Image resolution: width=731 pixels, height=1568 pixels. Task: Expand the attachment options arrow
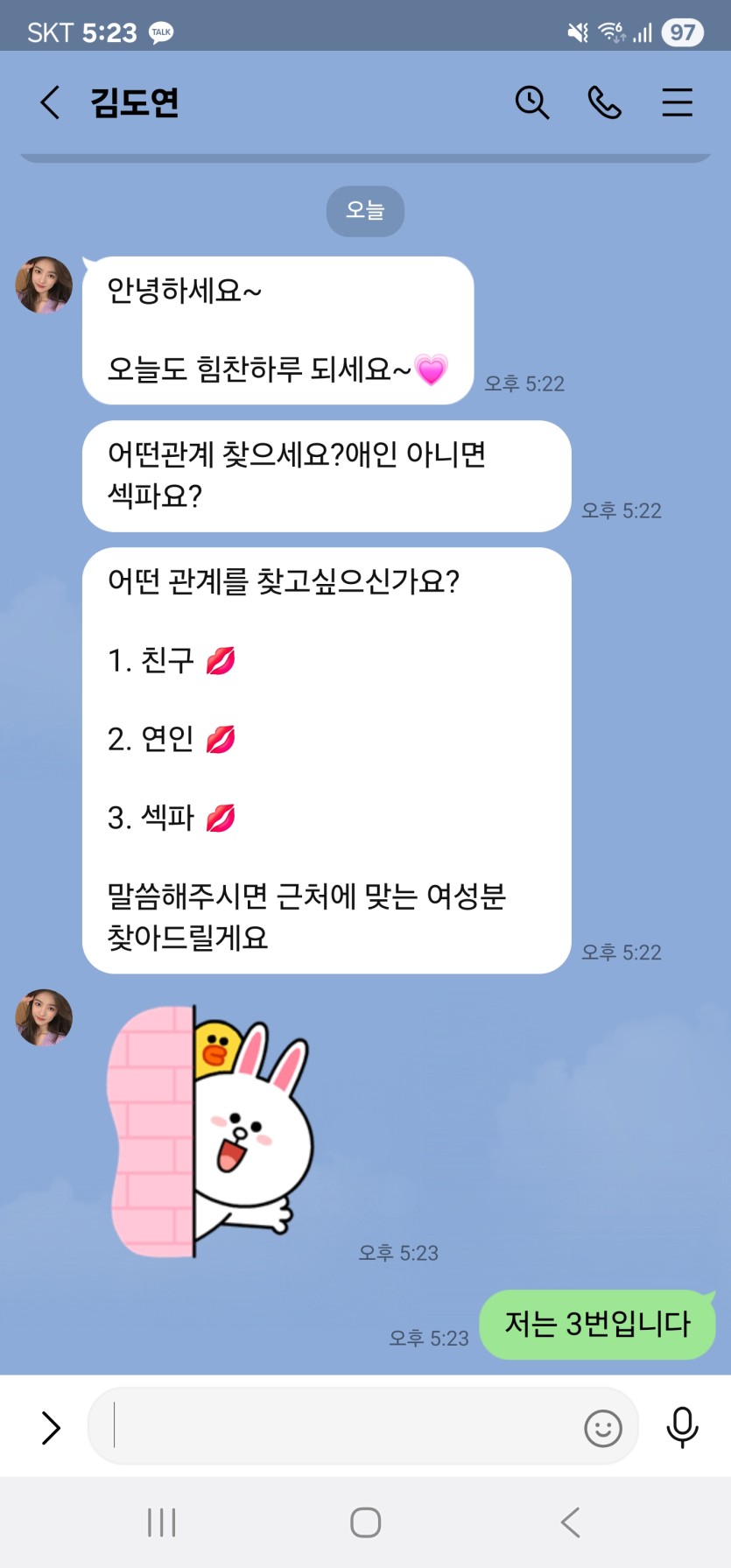(x=51, y=1428)
